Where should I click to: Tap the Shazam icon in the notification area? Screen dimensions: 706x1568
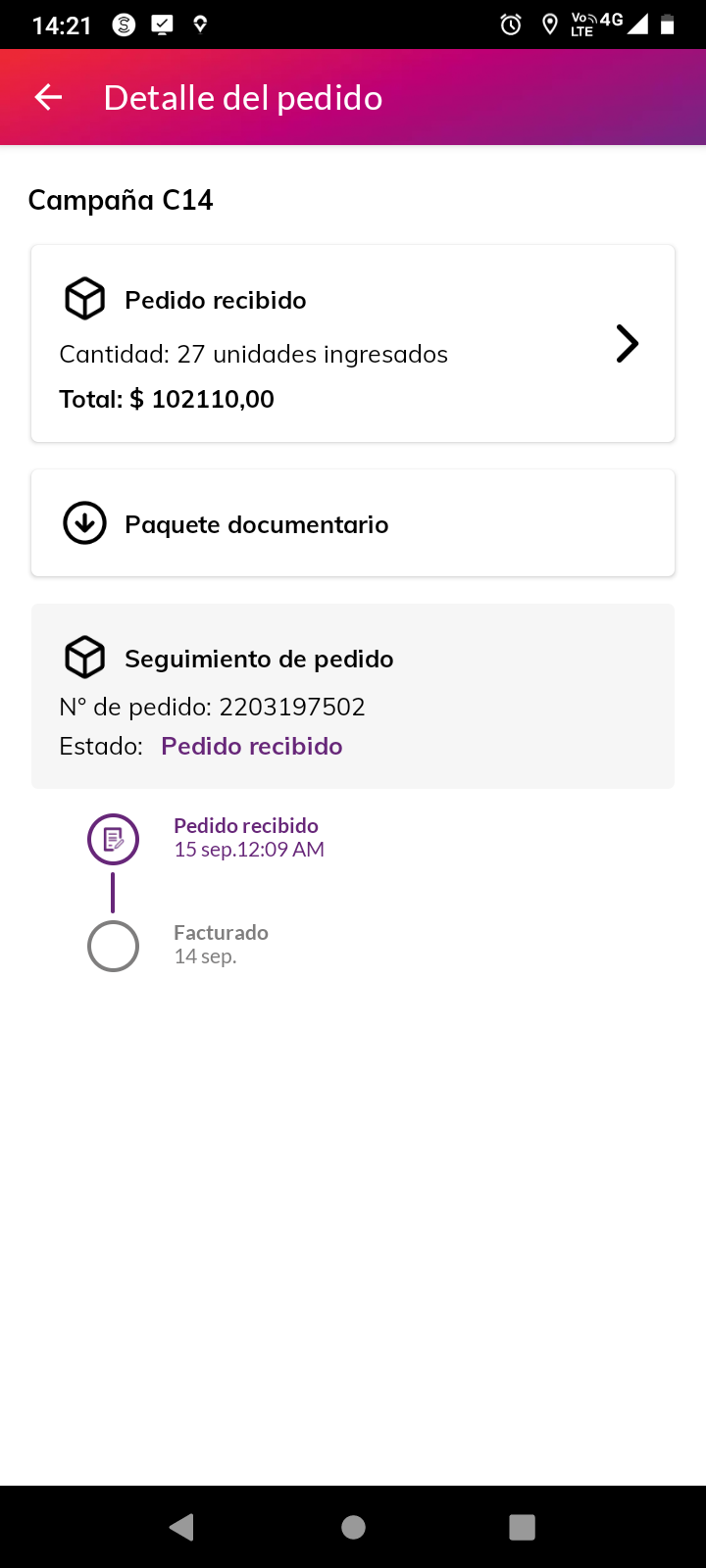click(x=122, y=24)
